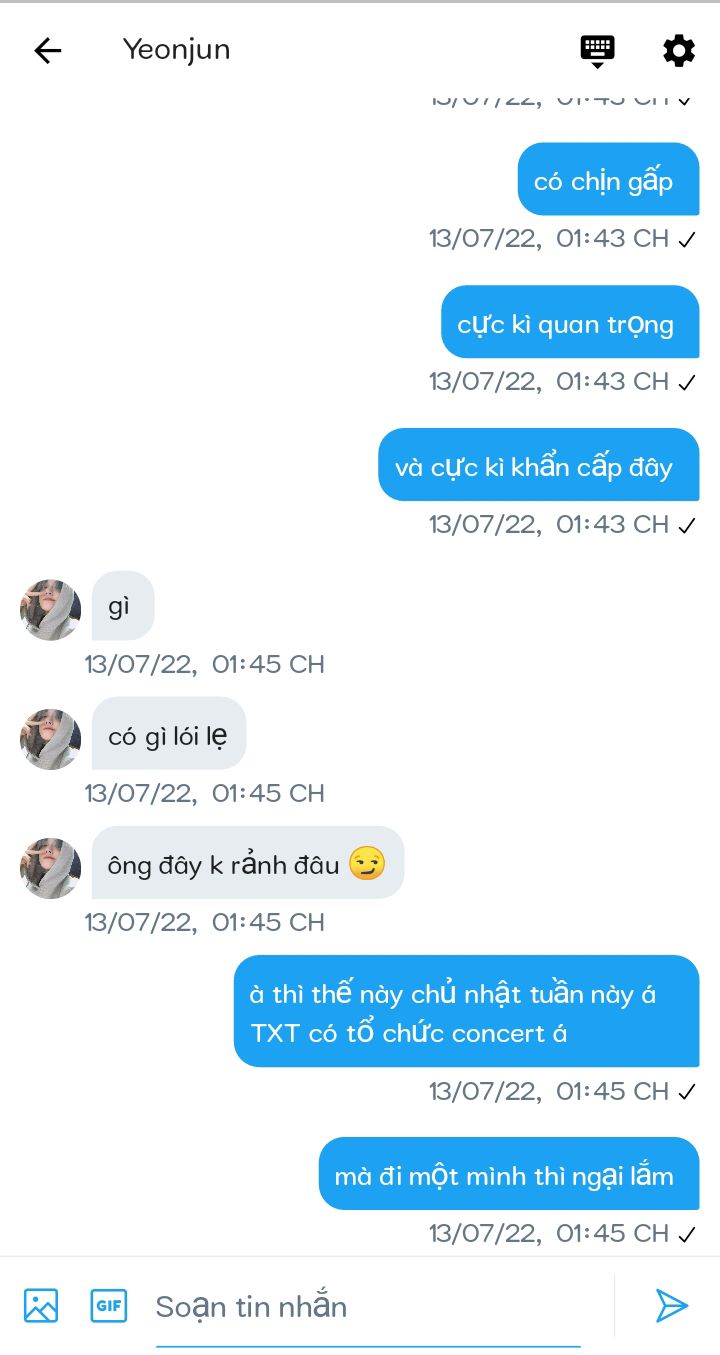Tap Yeonjun's avatar beside the 'gì' message
This screenshot has width=720, height=1355.
click(x=50, y=609)
